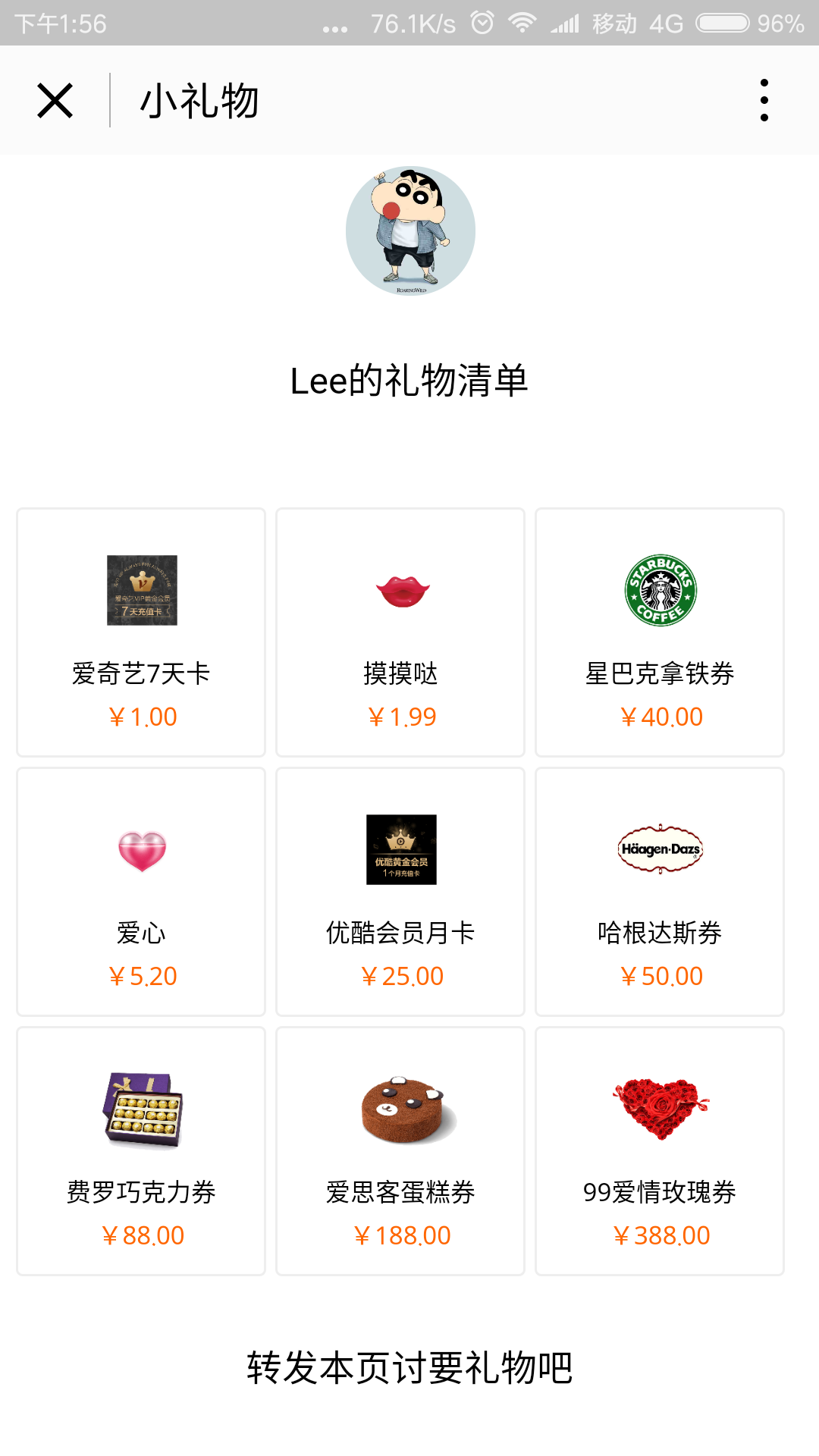Close the 小礼物 page

55,101
